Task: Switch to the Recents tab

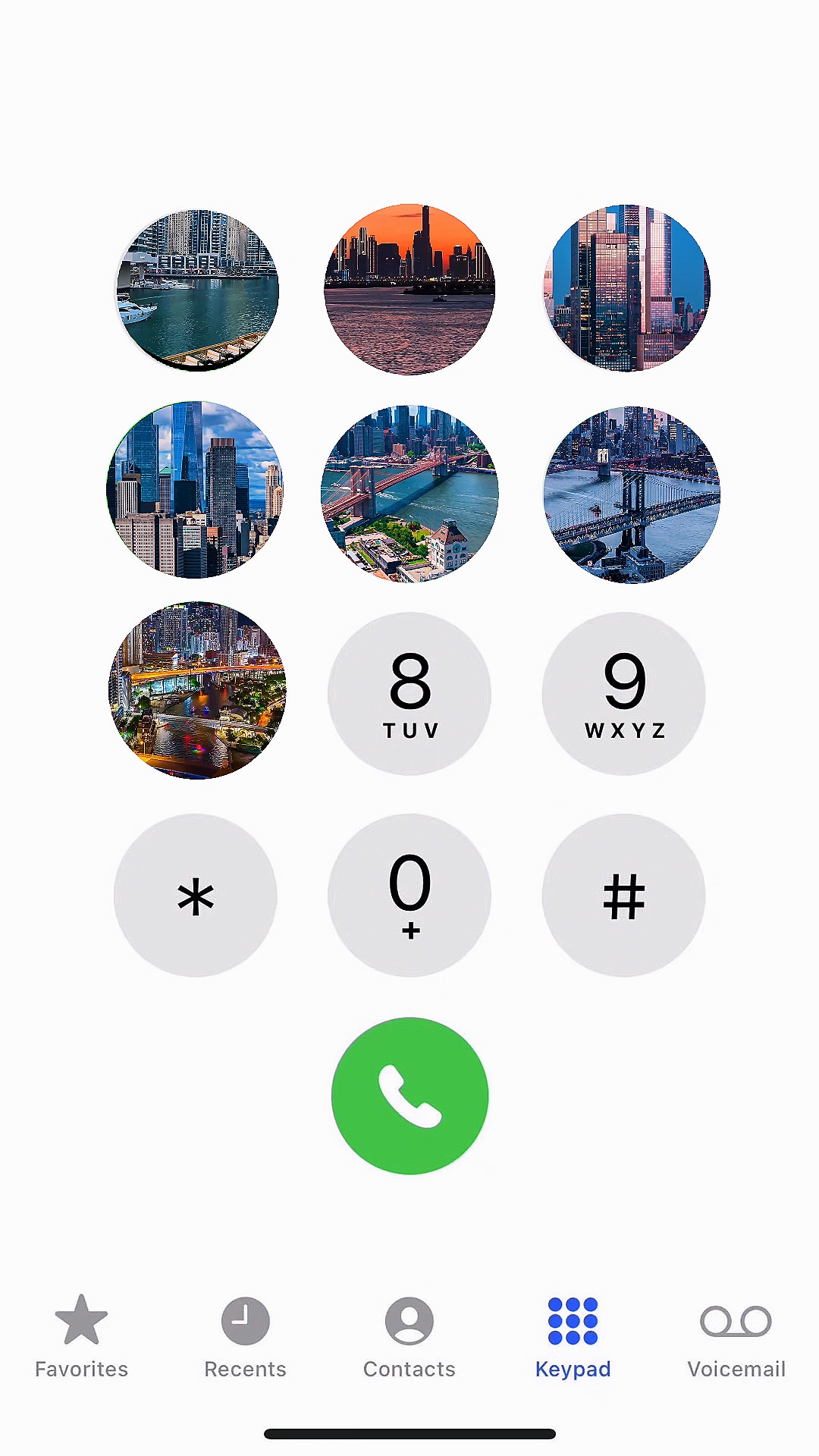Action: (245, 1336)
